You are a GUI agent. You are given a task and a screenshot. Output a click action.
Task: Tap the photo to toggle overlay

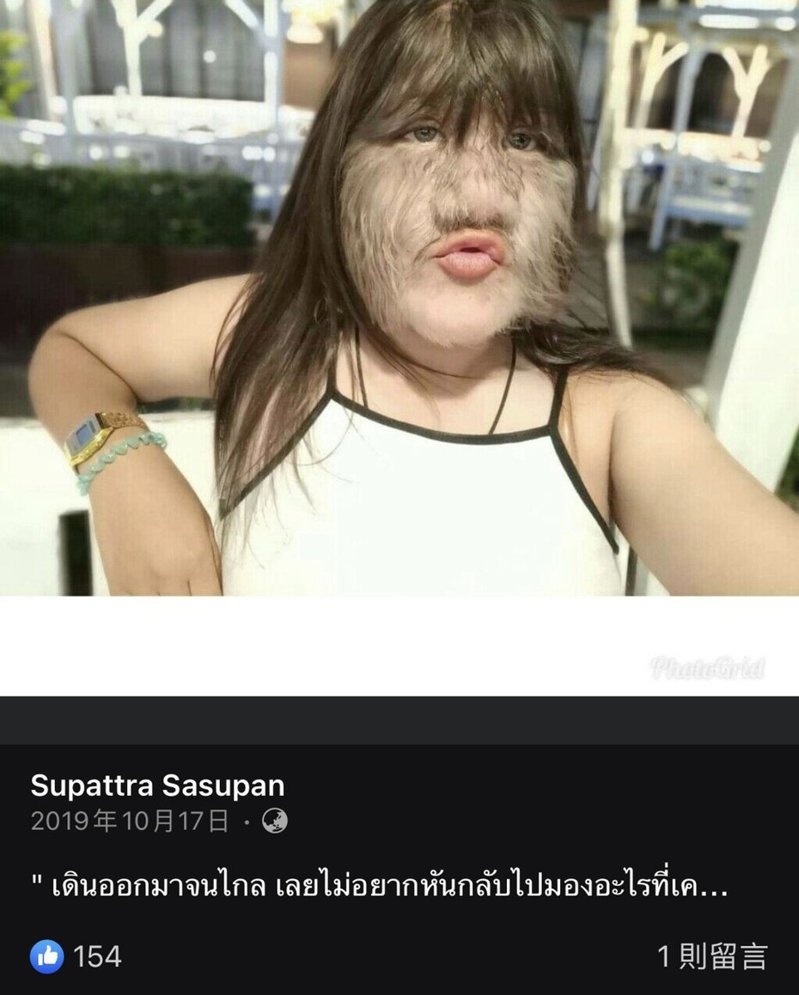400,300
